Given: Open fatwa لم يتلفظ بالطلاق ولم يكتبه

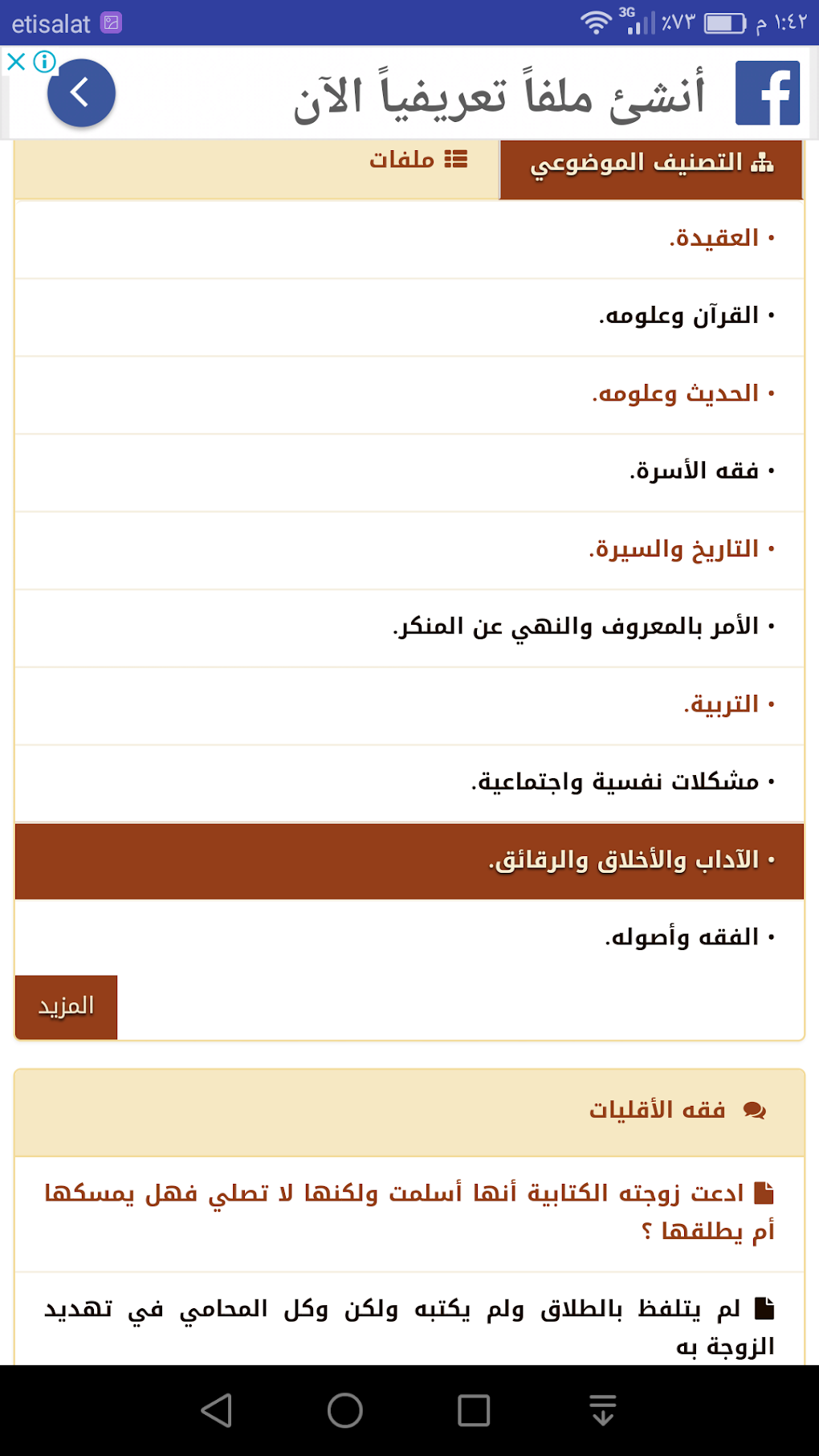Looking at the screenshot, I should [x=409, y=1327].
